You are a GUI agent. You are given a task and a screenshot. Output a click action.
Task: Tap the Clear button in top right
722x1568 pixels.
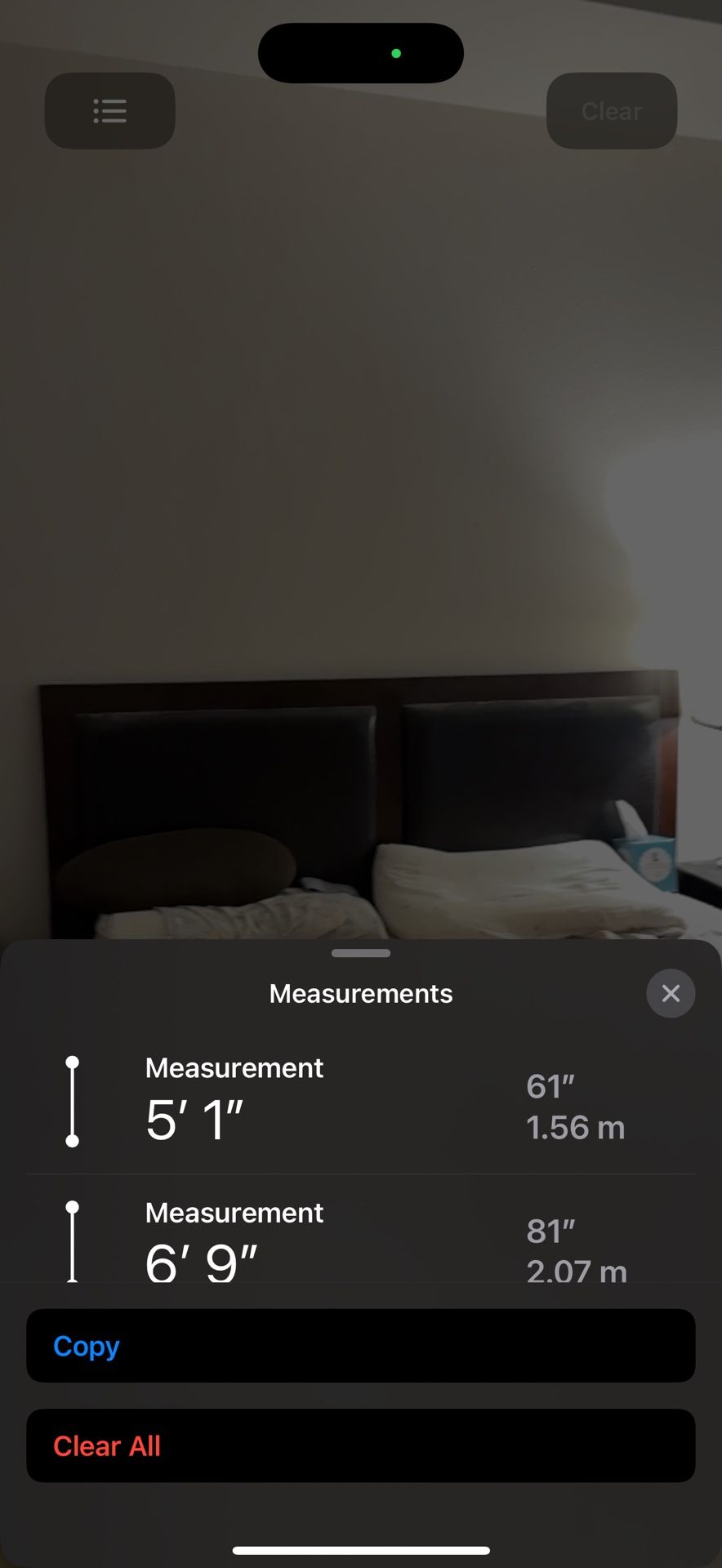[611, 111]
